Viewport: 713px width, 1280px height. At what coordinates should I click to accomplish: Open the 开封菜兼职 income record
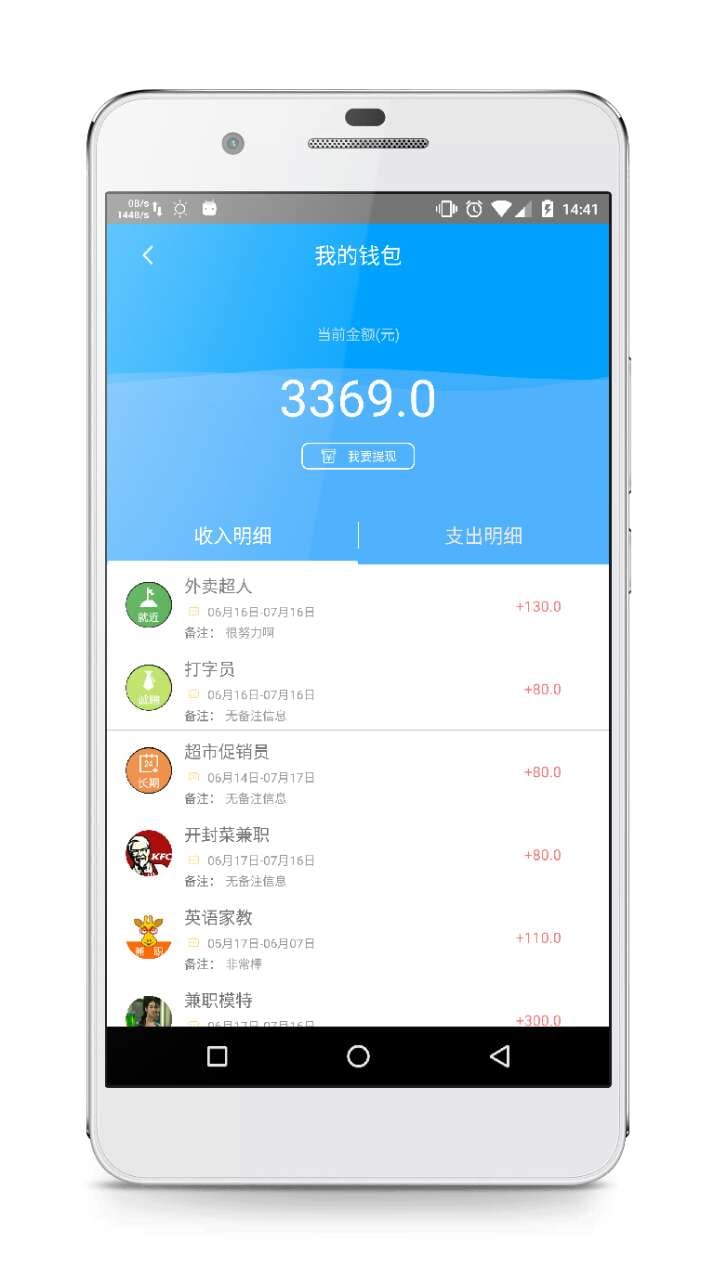coord(358,855)
